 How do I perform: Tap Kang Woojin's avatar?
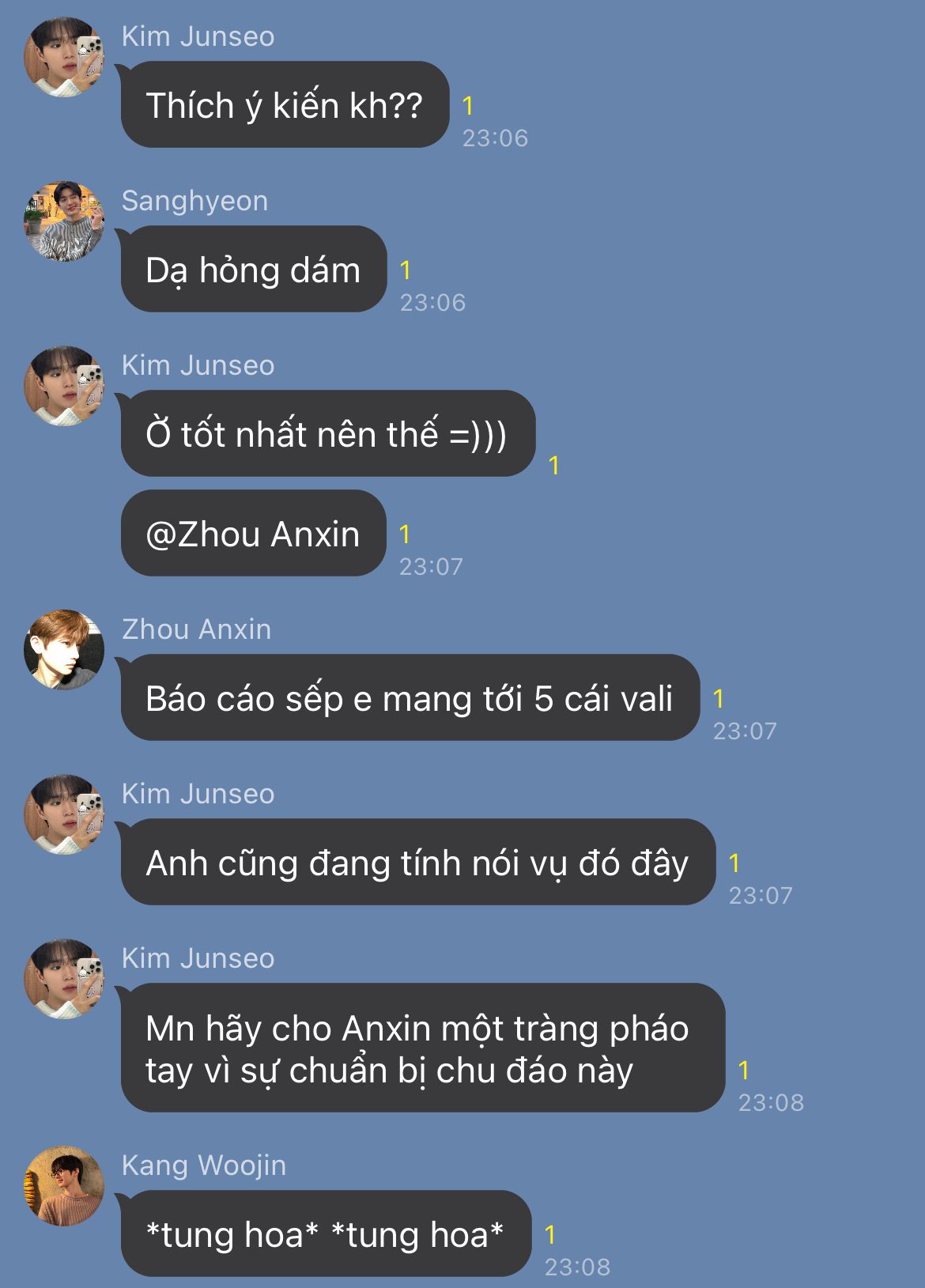(x=64, y=1185)
